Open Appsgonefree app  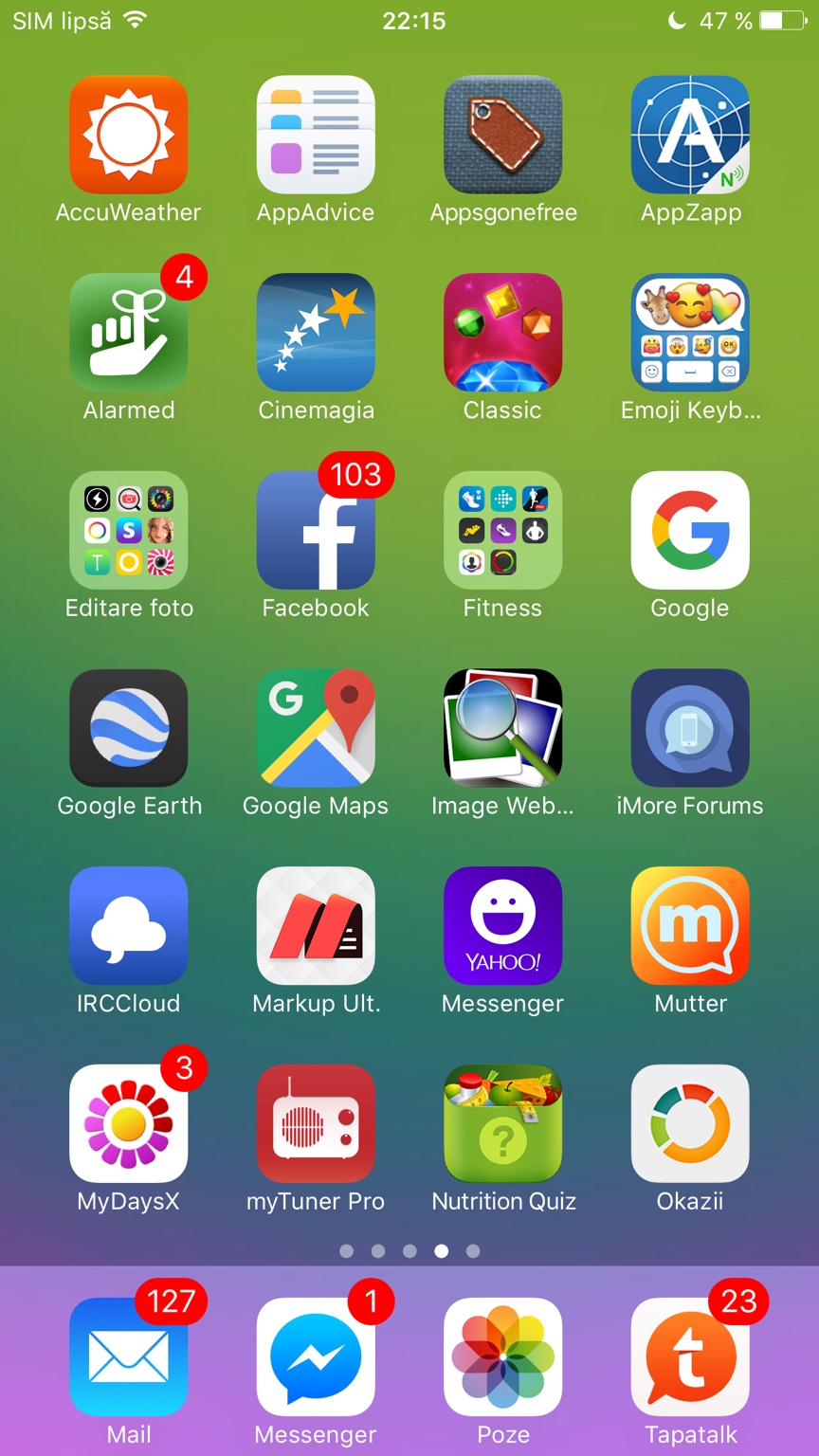(x=502, y=135)
